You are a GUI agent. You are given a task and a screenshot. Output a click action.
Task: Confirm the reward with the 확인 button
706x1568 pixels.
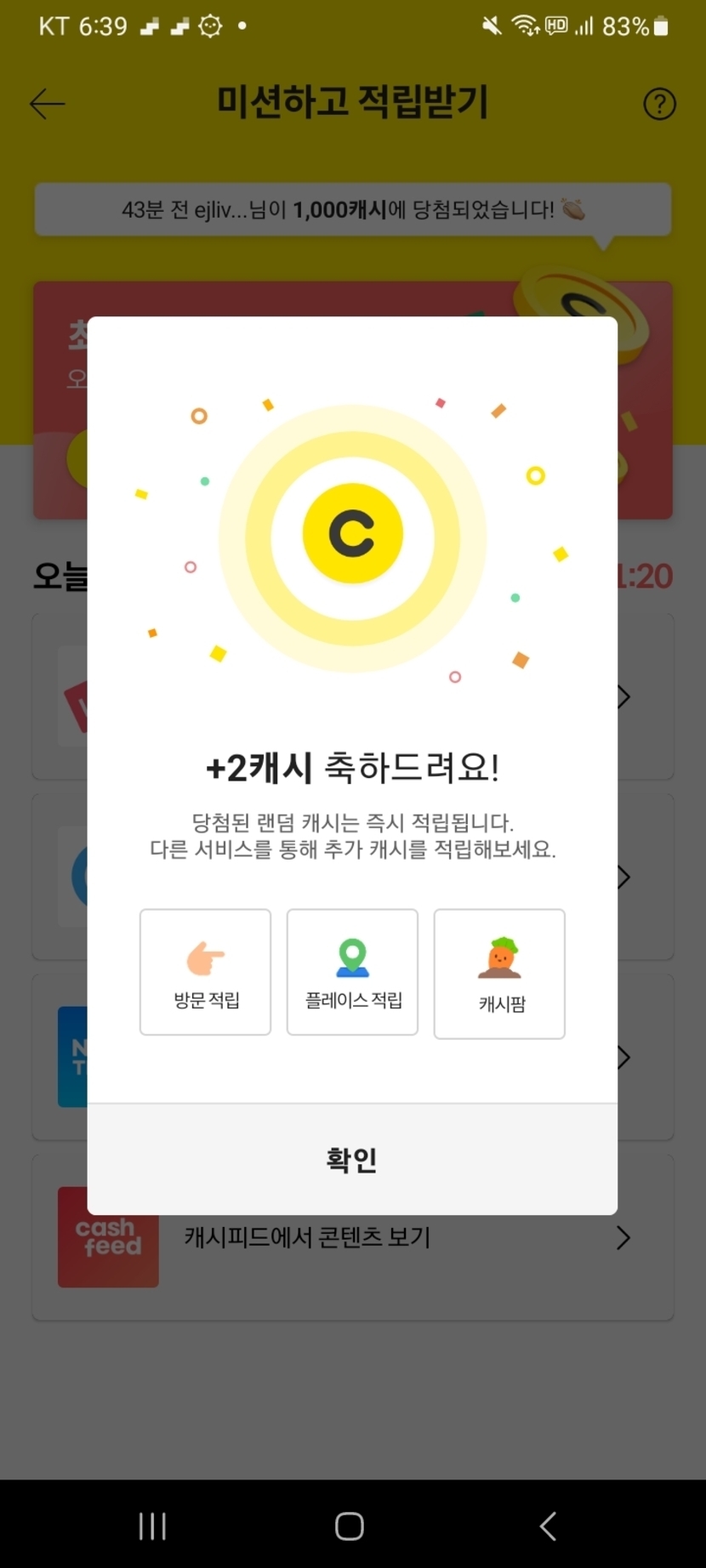pos(352,1160)
